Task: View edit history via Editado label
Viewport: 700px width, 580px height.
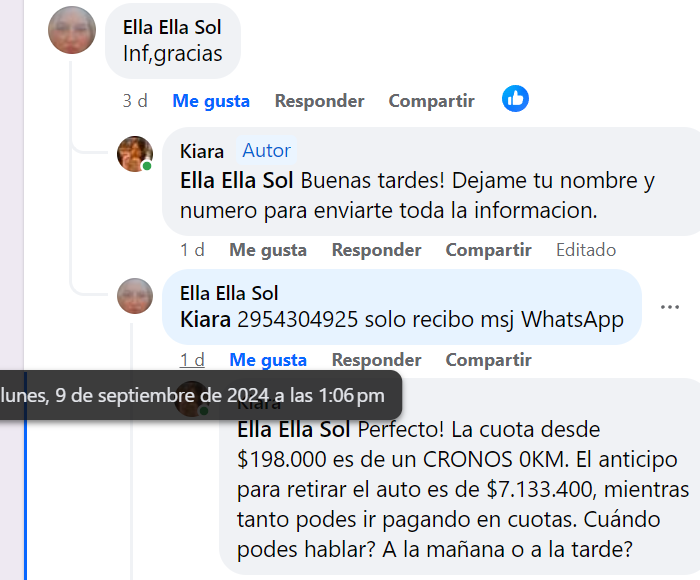Action: [586, 250]
